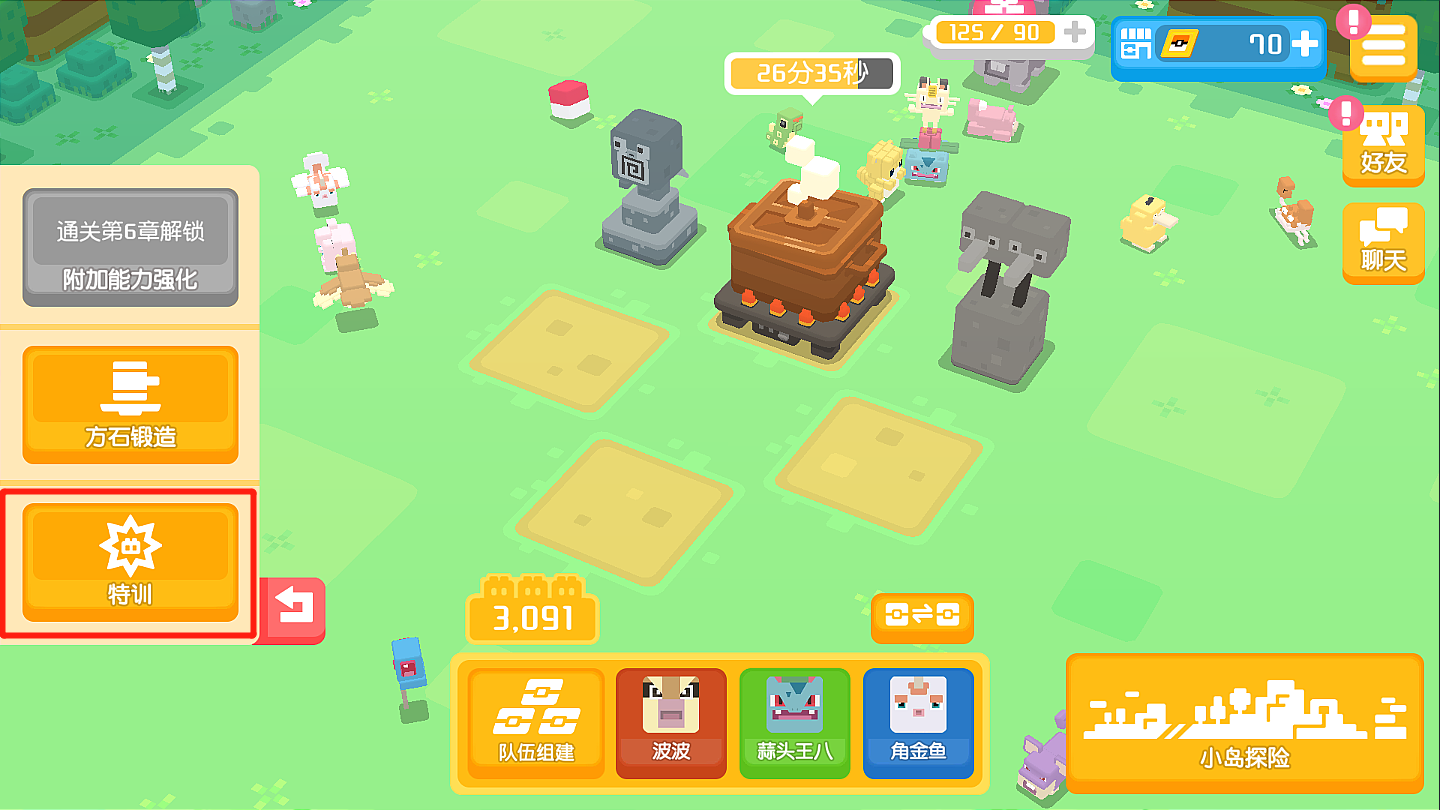
Task: Select team member 角金鱼
Action: pyautogui.click(x=918, y=722)
